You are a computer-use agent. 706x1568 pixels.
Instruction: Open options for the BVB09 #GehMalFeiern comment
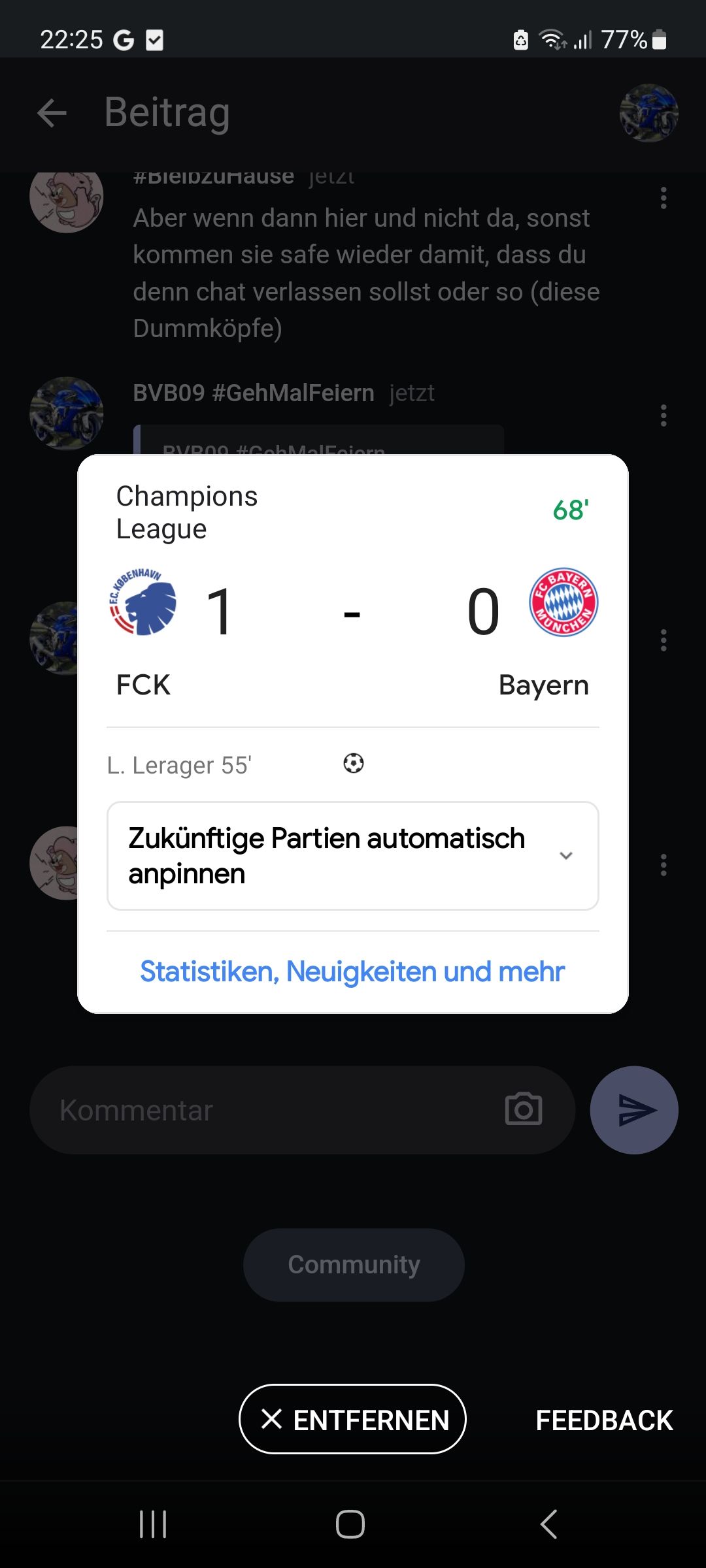(x=664, y=416)
